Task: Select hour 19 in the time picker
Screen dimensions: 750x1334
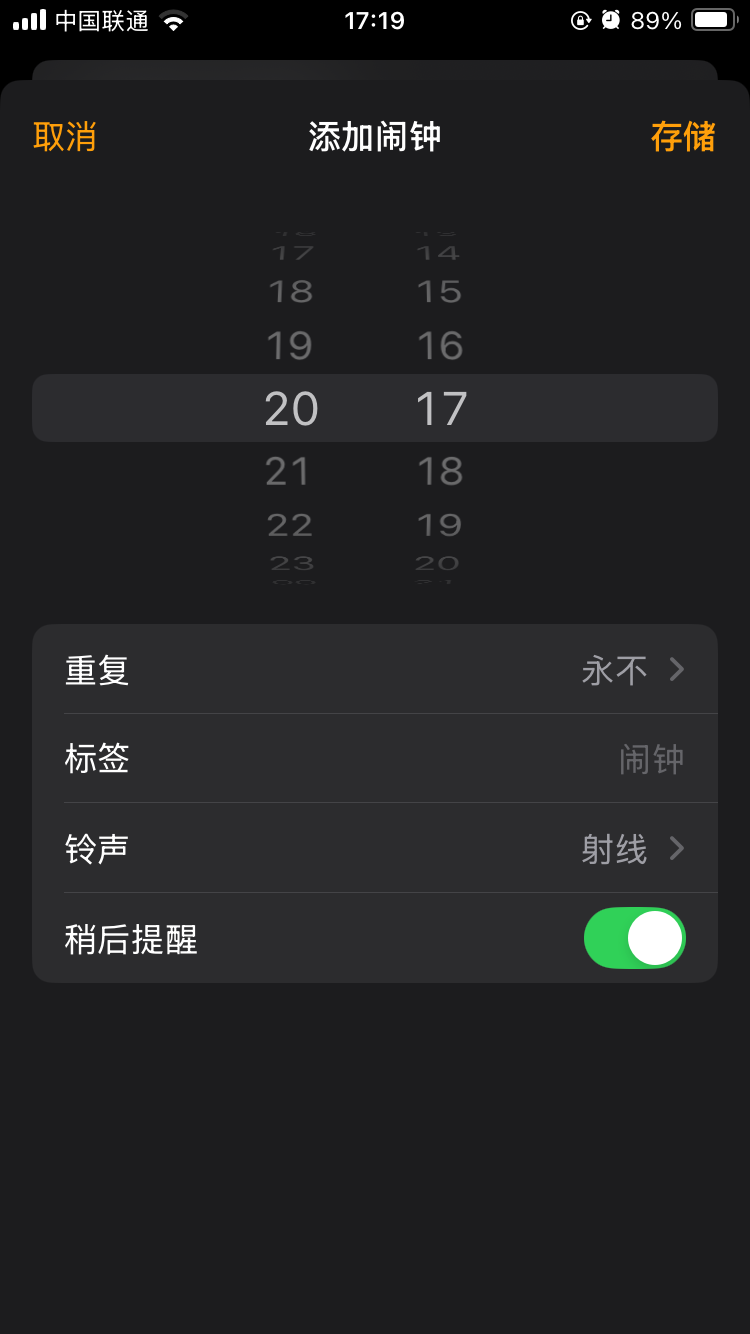Action: (x=289, y=346)
